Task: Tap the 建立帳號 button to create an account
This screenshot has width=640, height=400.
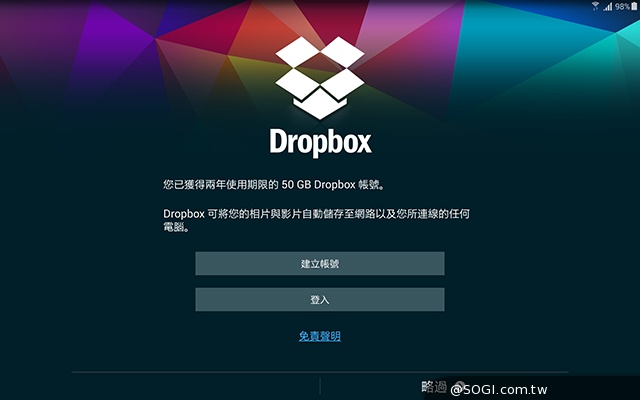Action: [319, 263]
